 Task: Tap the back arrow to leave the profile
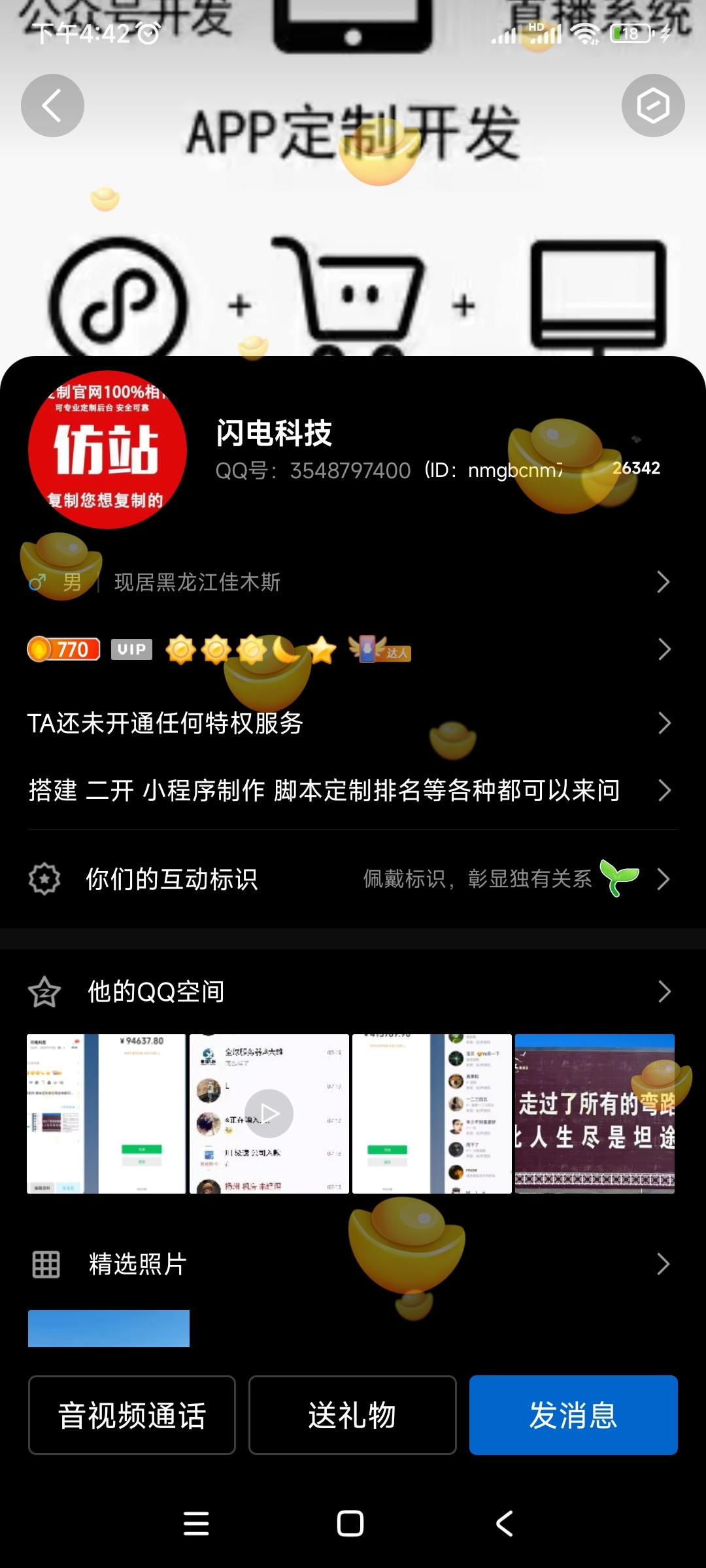pyautogui.click(x=52, y=105)
